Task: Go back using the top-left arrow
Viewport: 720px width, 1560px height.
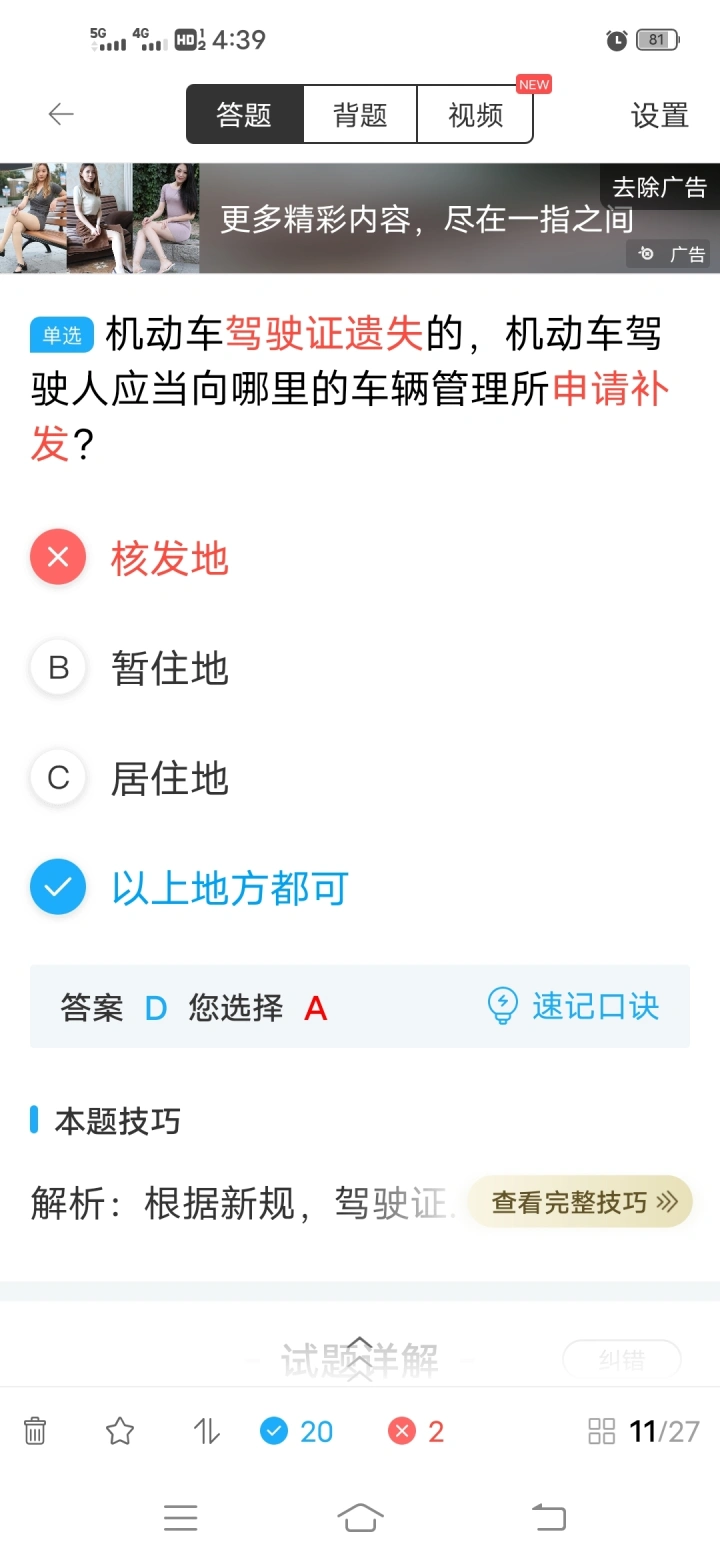Action: click(61, 115)
